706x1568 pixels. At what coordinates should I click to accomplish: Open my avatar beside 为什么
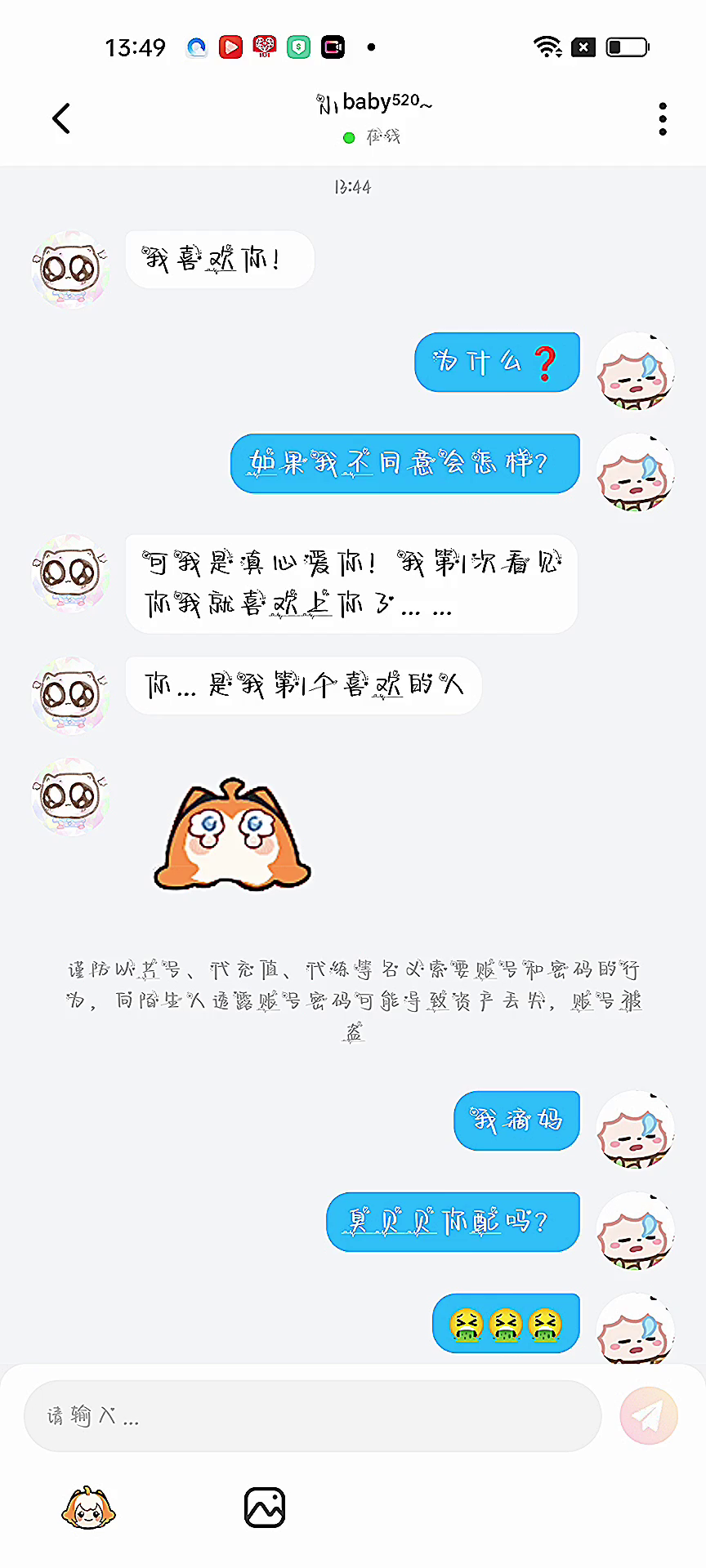[635, 371]
